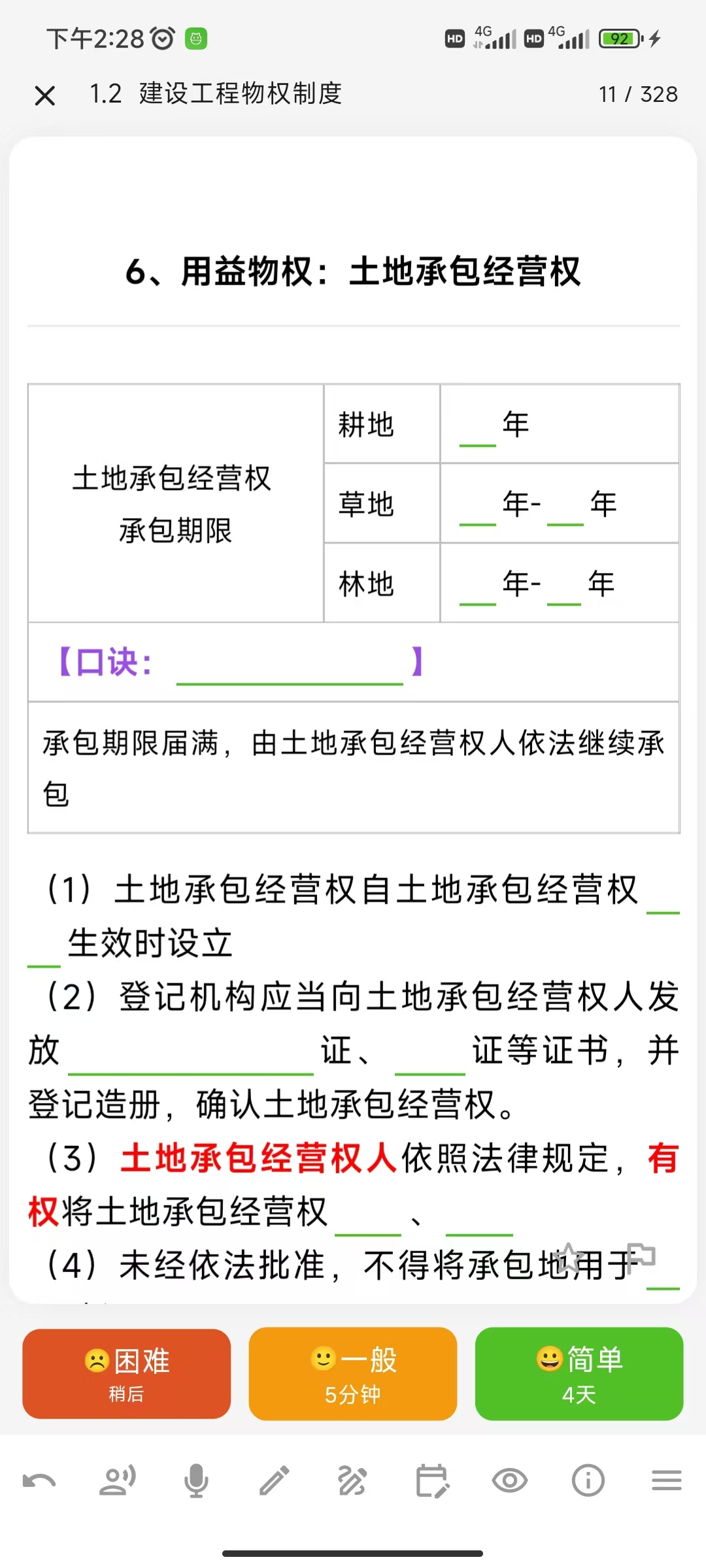Undo the last review action
The image size is (706, 1568).
tap(39, 1480)
